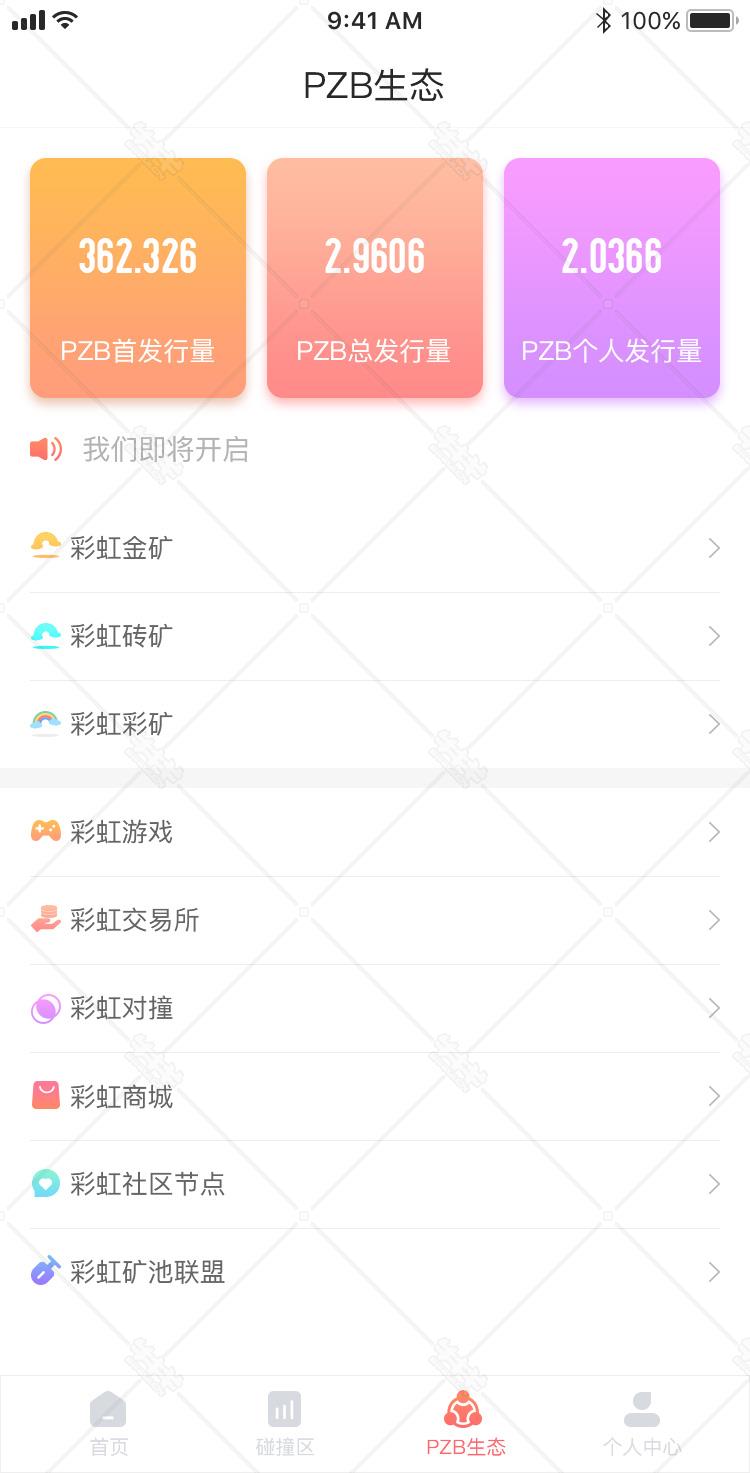Open 彩虹游戏
The image size is (750, 1473).
[374, 832]
